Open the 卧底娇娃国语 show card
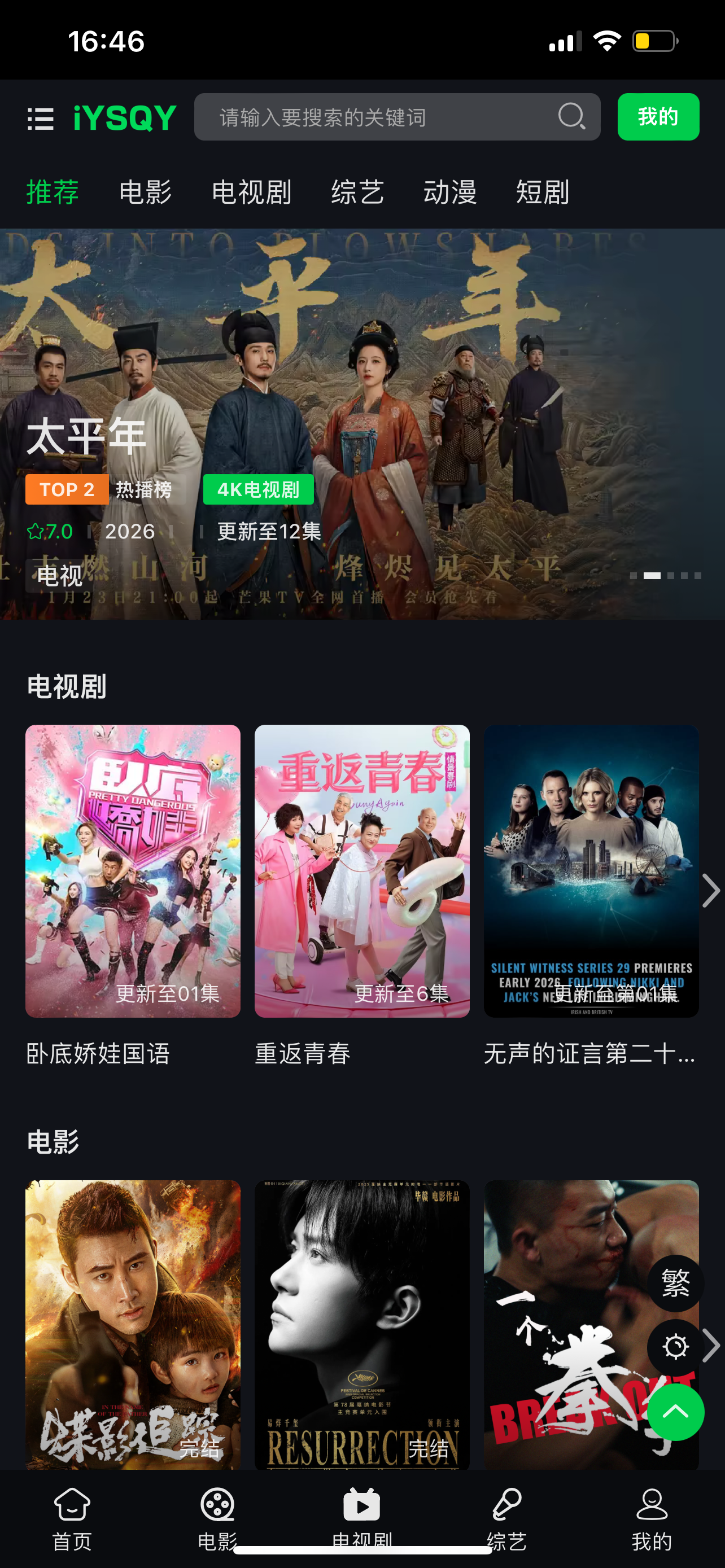This screenshot has height=1568, width=725. tap(133, 870)
